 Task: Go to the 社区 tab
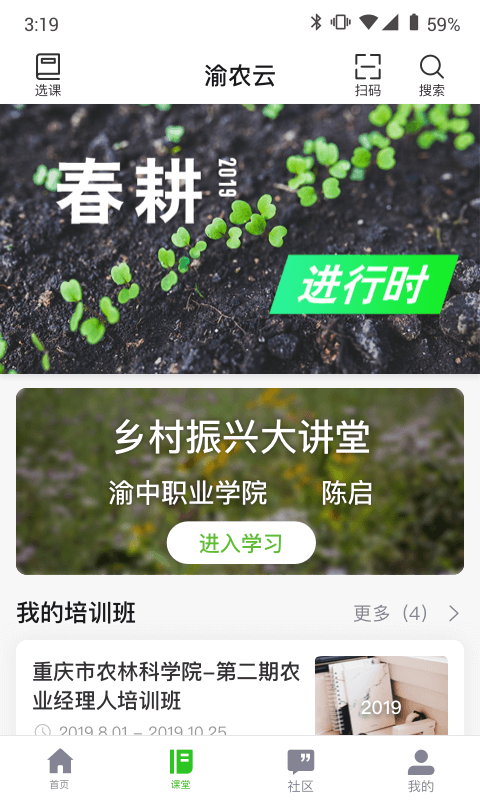(300, 768)
